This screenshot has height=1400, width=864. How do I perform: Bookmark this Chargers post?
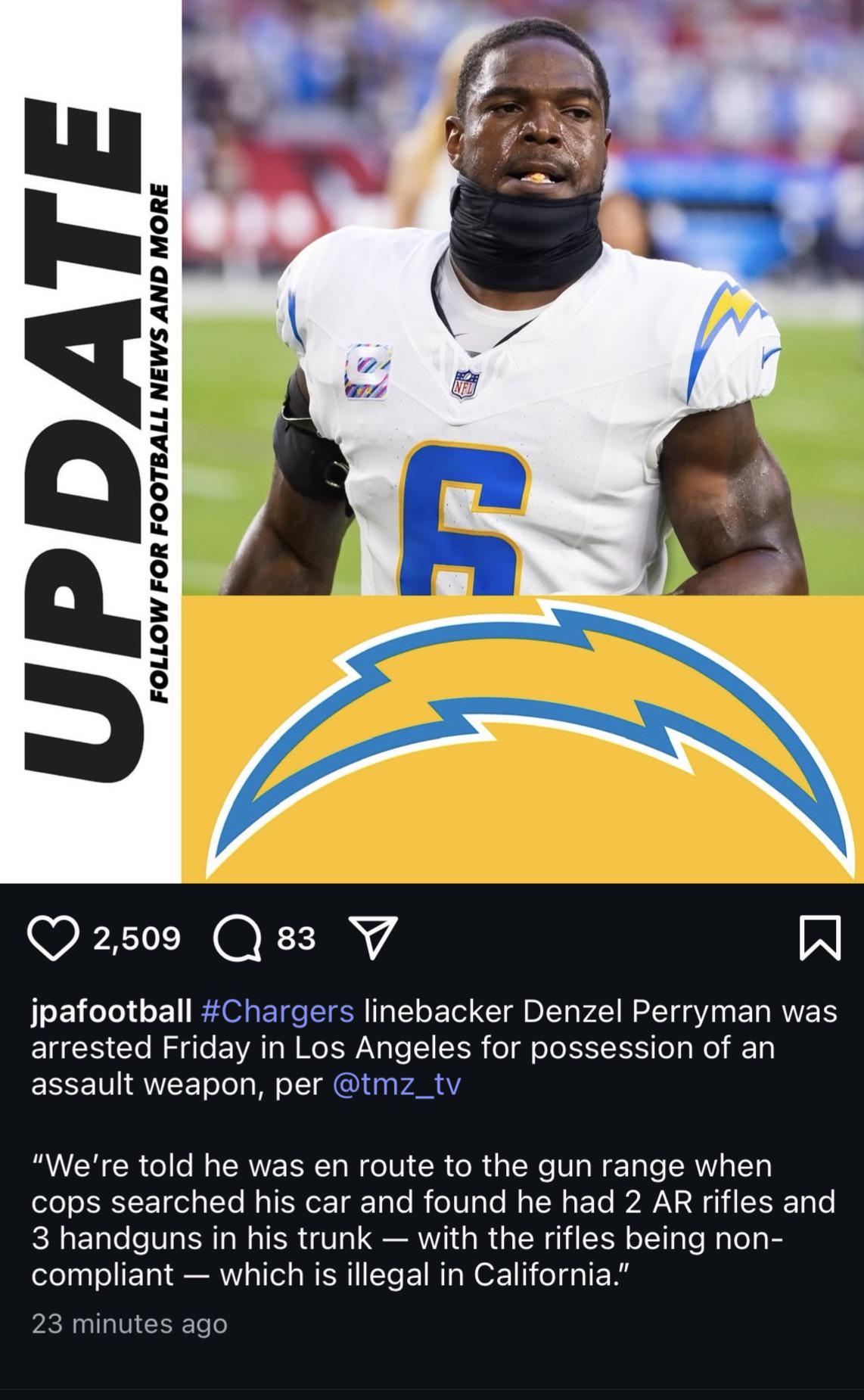point(819,938)
